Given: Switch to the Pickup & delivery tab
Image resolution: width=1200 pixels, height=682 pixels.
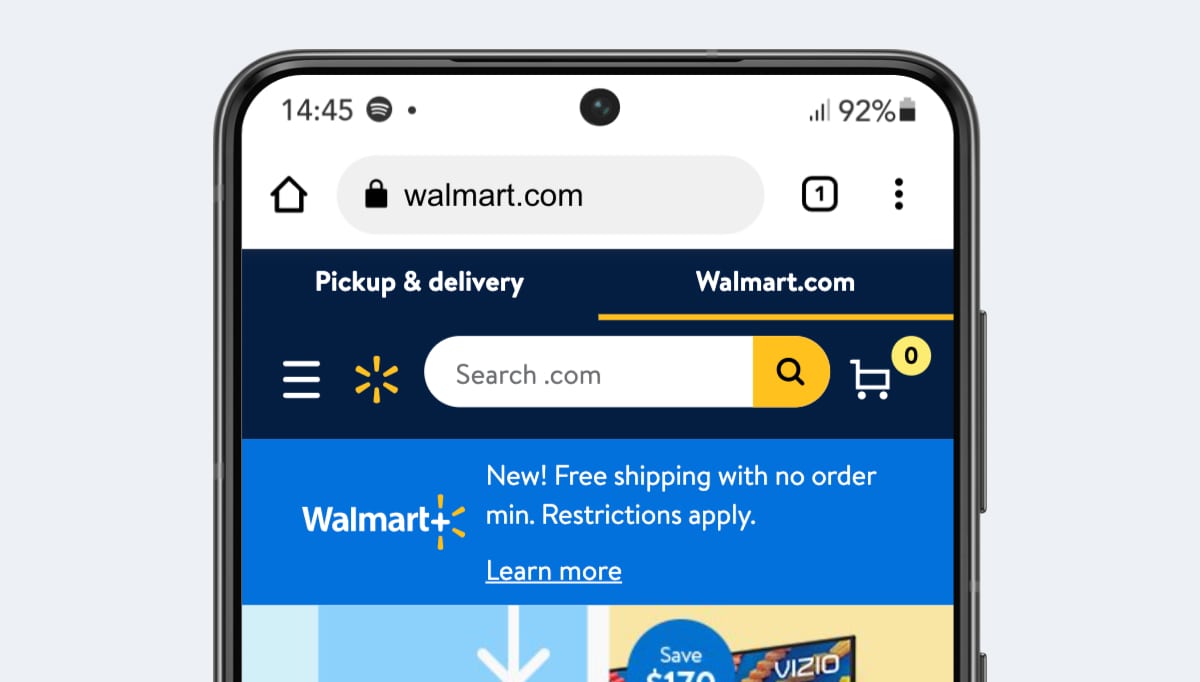Looking at the screenshot, I should pos(419,282).
